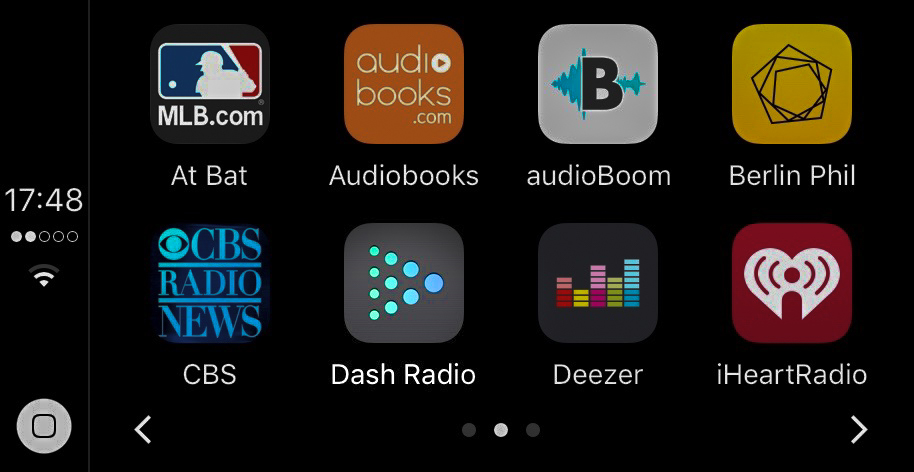This screenshot has width=914, height=472.
Task: Open the At Bat app
Action: click(x=209, y=84)
